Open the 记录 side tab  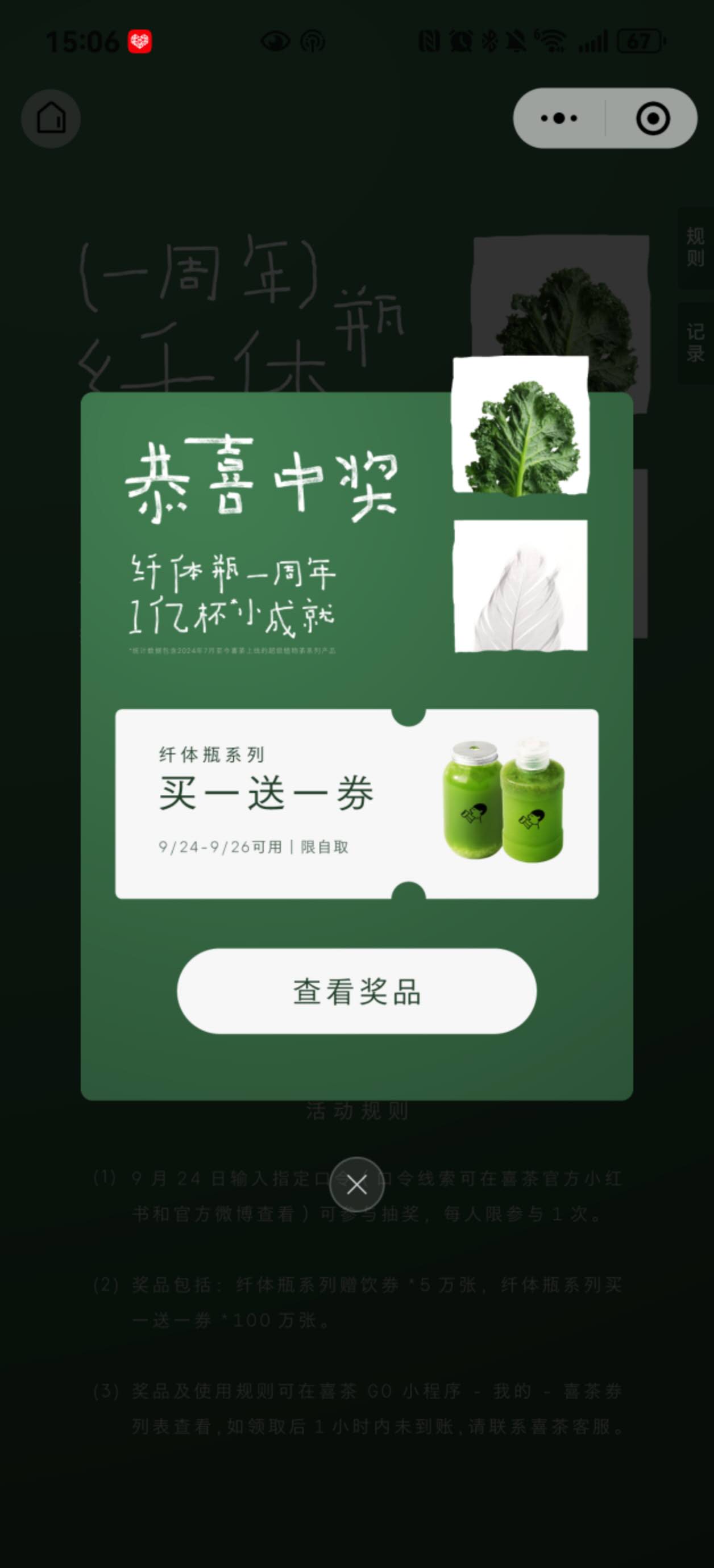coord(695,343)
